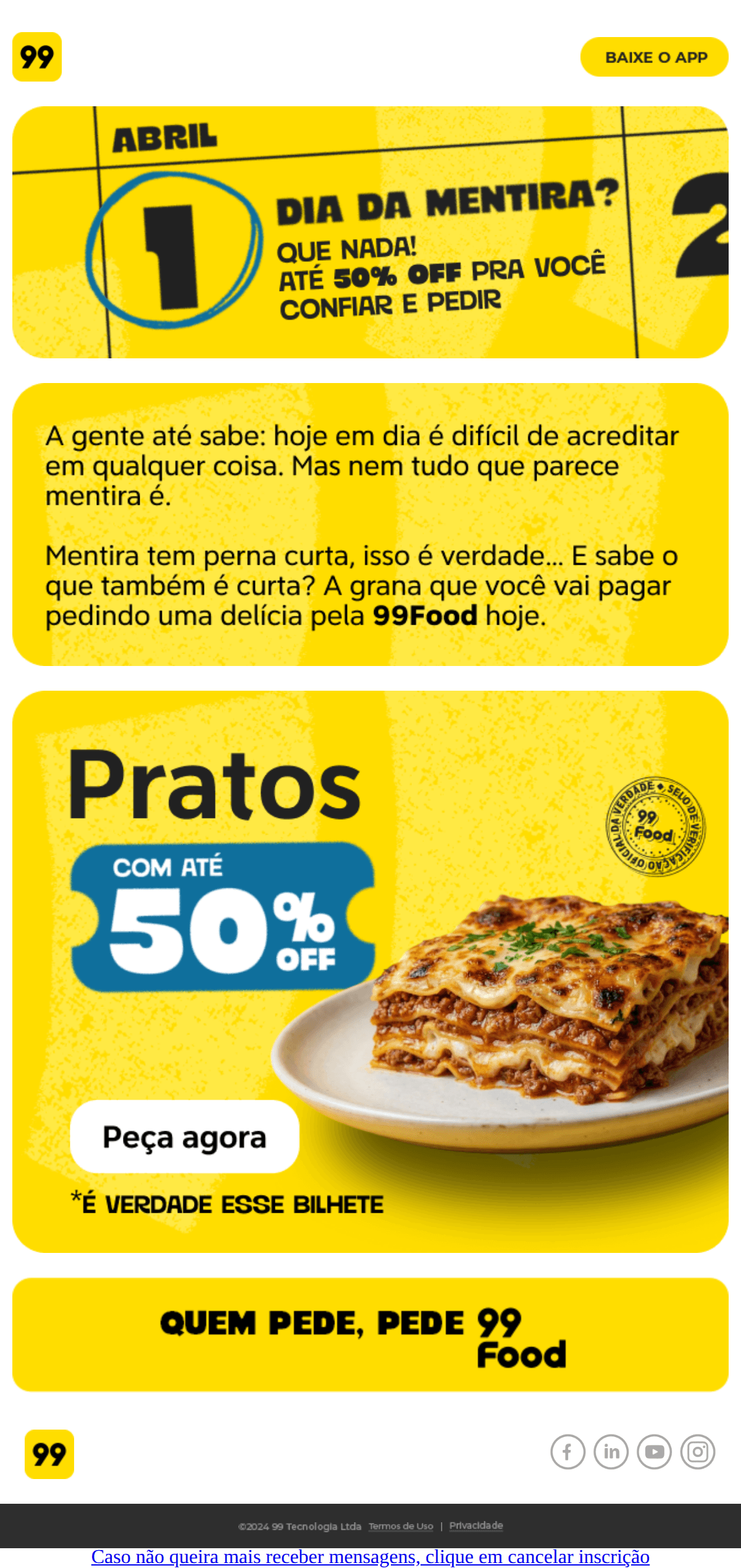Viewport: 741px width, 1568px height.
Task: Open the Termos de Uso link
Action: pos(400,1526)
